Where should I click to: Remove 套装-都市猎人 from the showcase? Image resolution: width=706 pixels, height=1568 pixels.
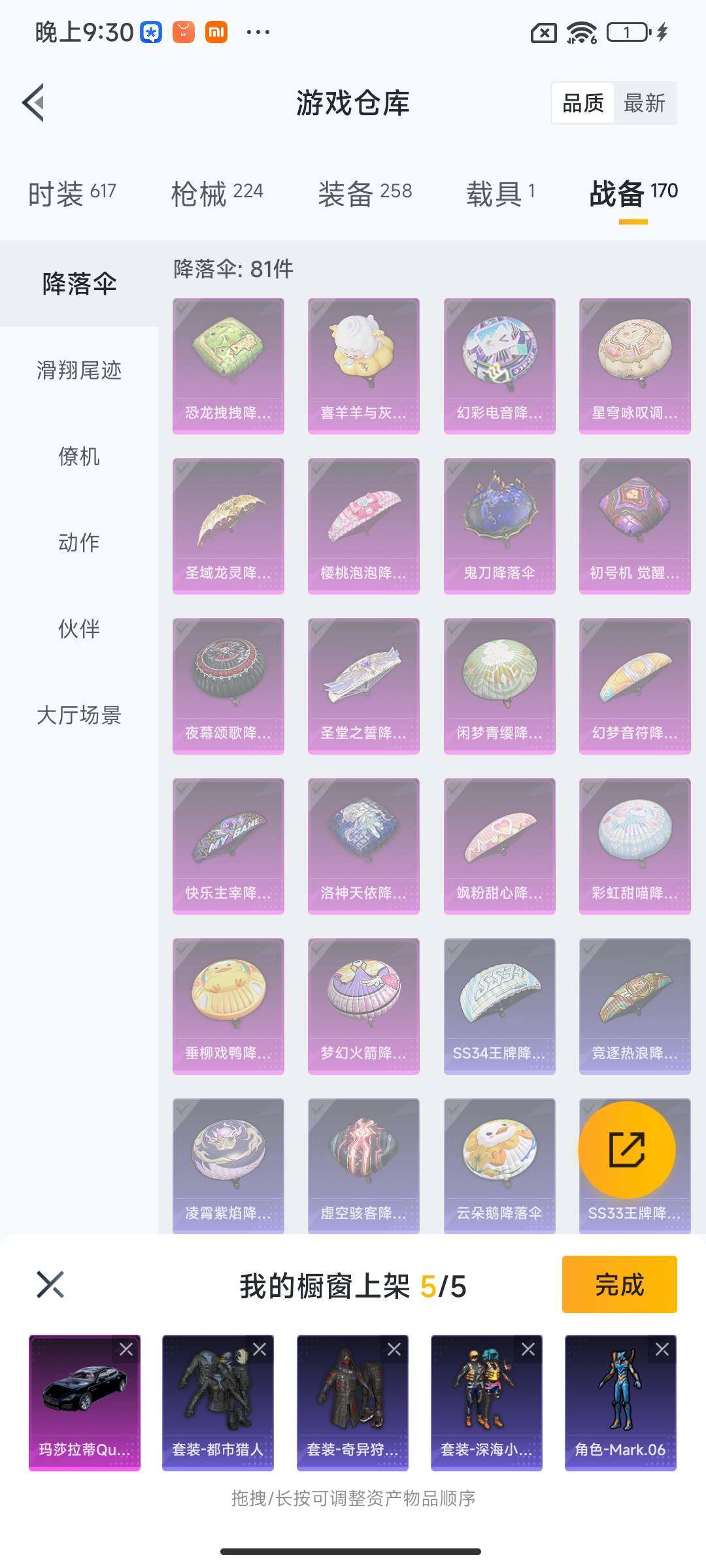260,1349
